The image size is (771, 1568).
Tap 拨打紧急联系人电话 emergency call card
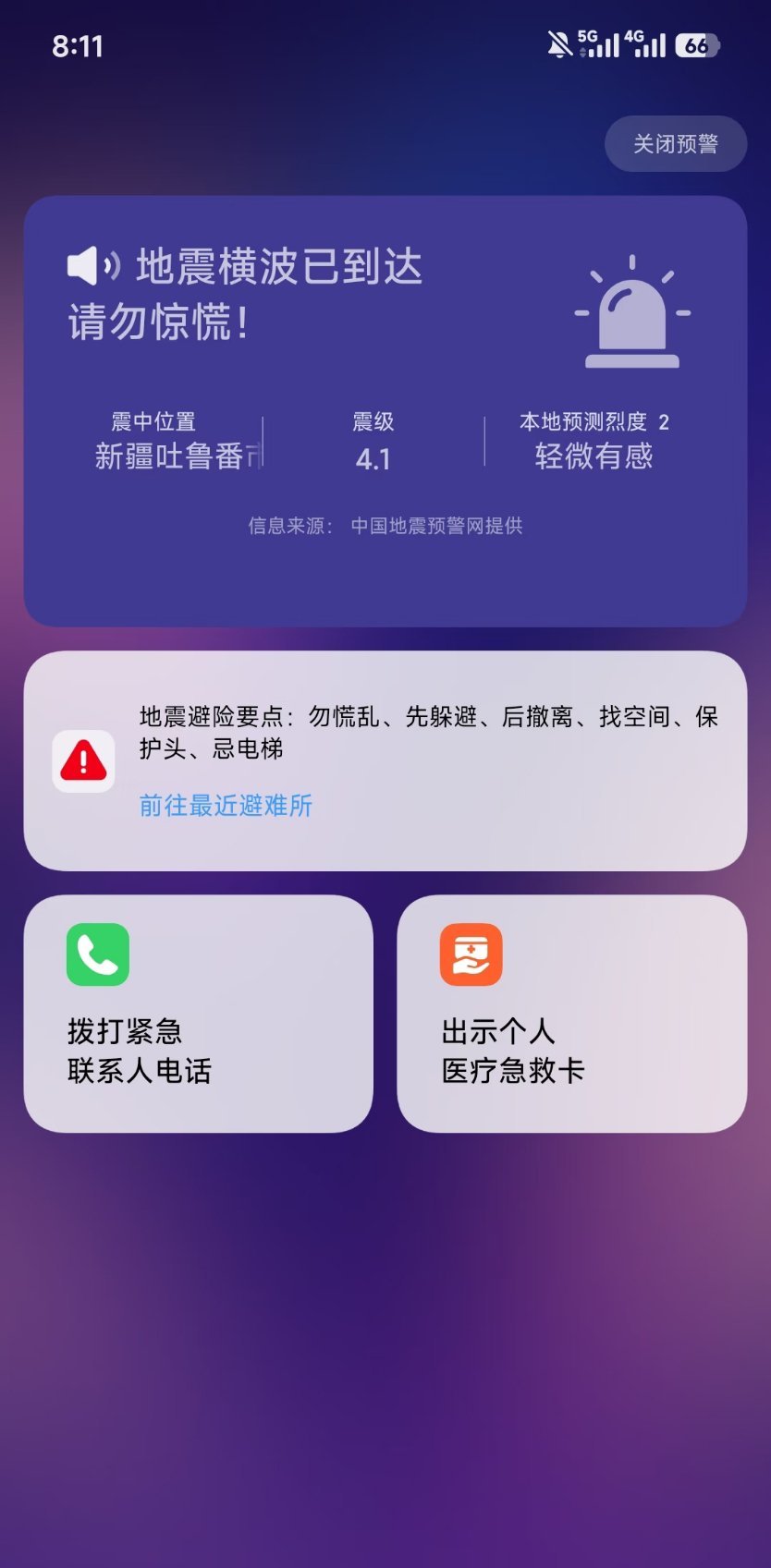pyautogui.click(x=197, y=1014)
